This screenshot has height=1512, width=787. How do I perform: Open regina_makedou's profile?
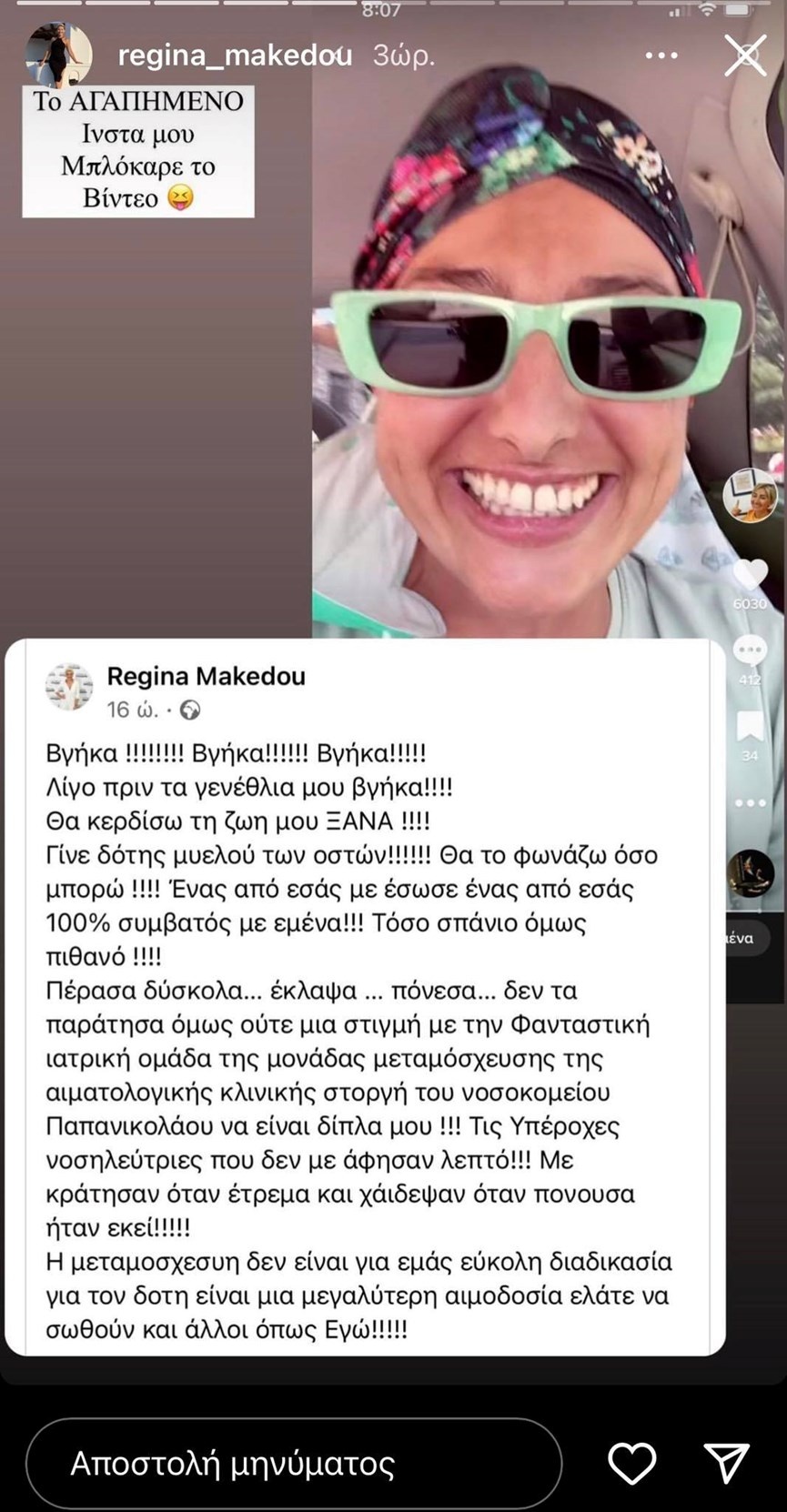[235, 55]
